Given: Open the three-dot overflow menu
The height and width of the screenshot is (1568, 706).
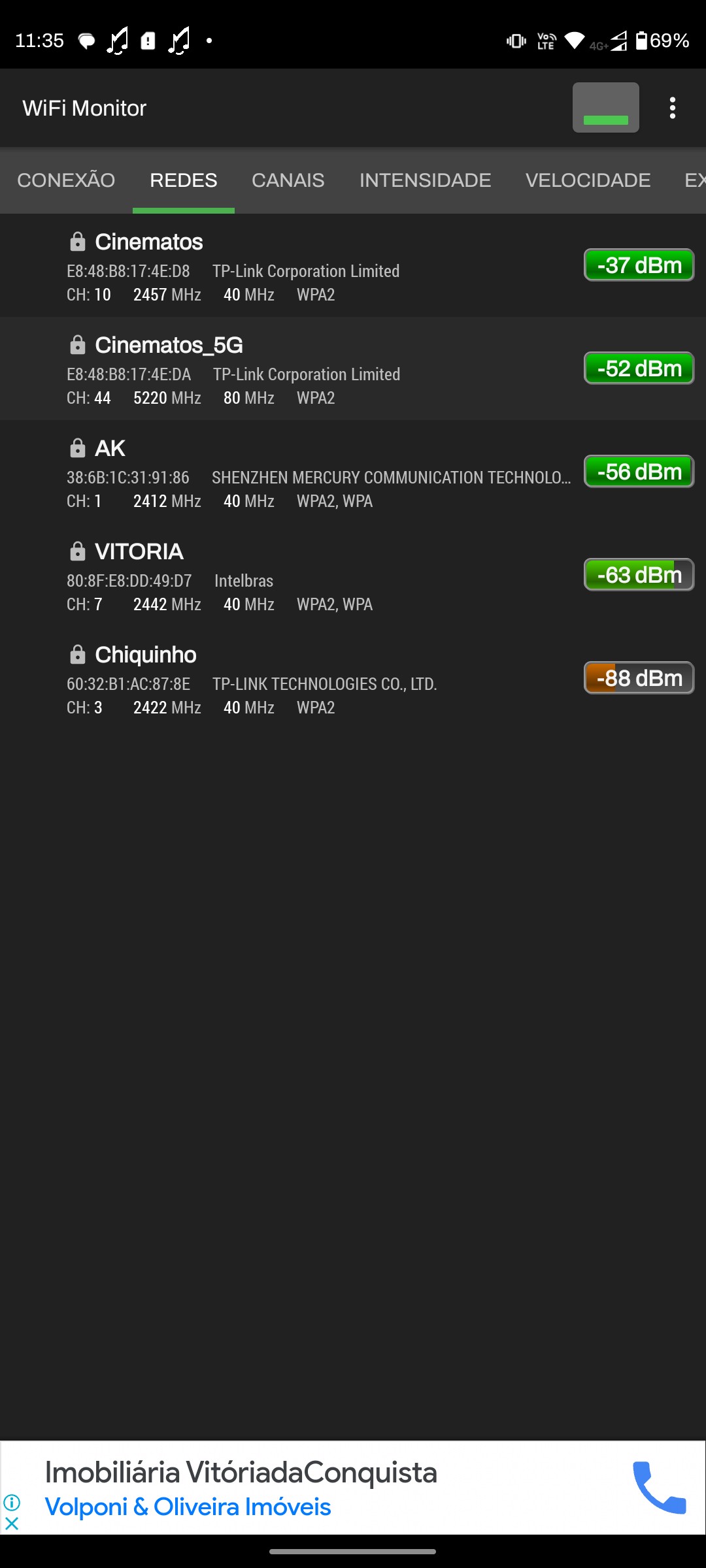Looking at the screenshot, I should (672, 108).
